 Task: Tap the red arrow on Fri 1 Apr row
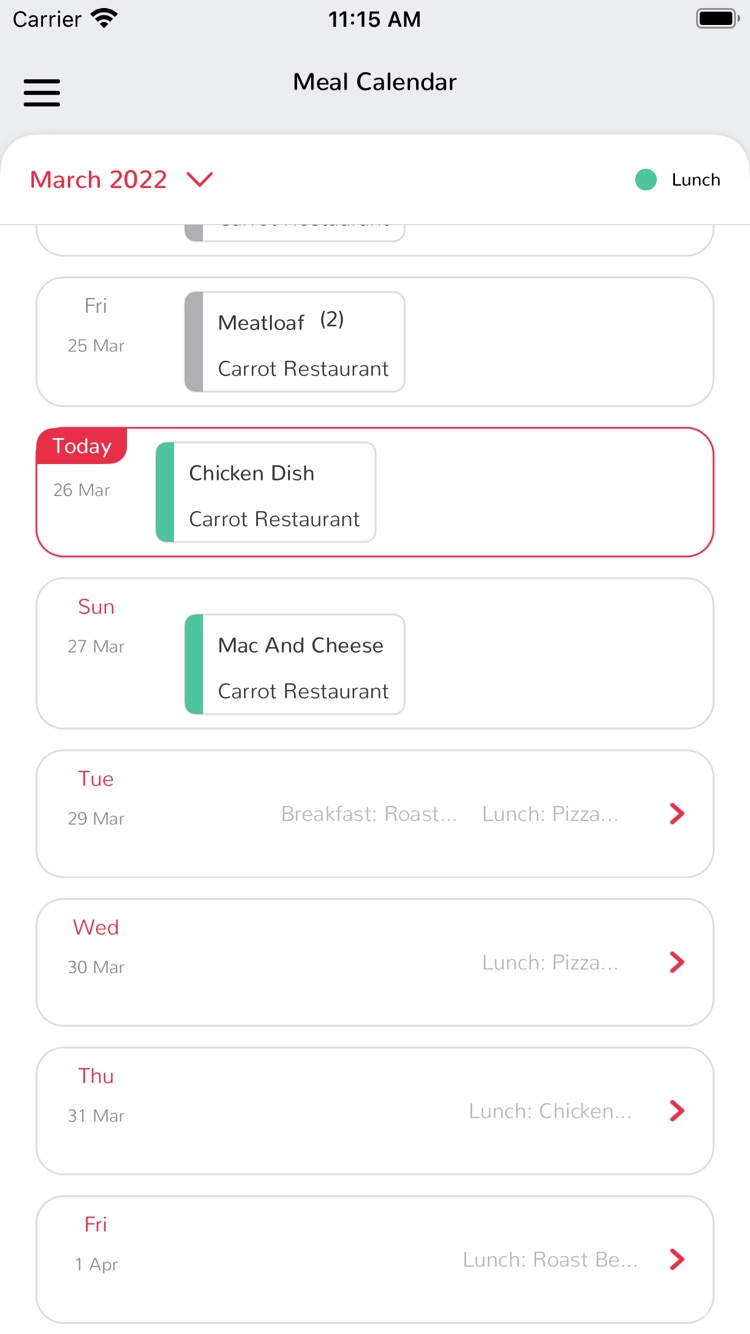pos(676,1259)
